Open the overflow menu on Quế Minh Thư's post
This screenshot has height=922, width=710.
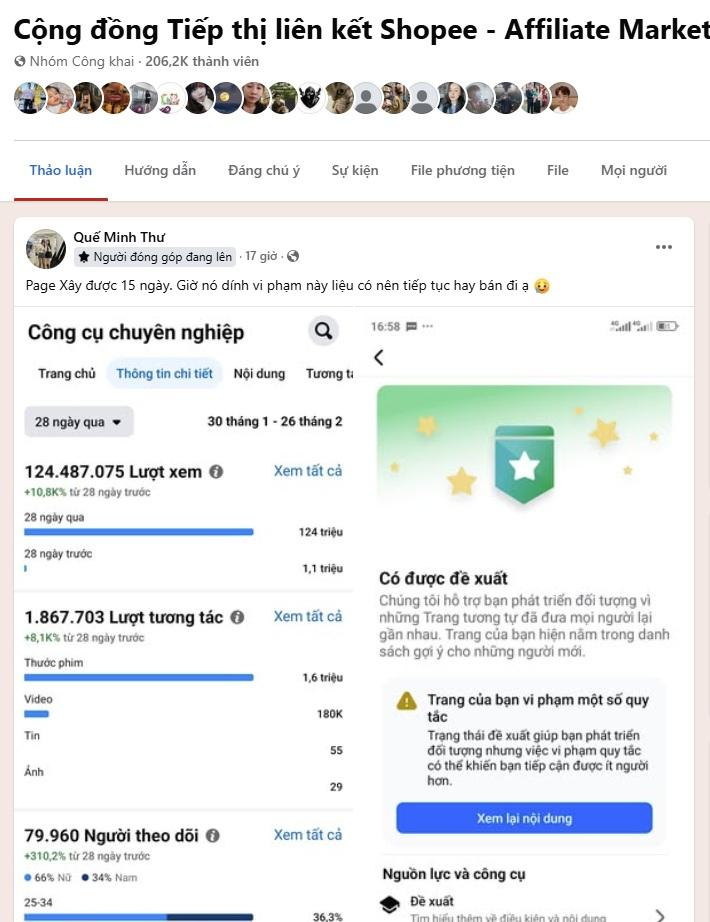(x=664, y=247)
